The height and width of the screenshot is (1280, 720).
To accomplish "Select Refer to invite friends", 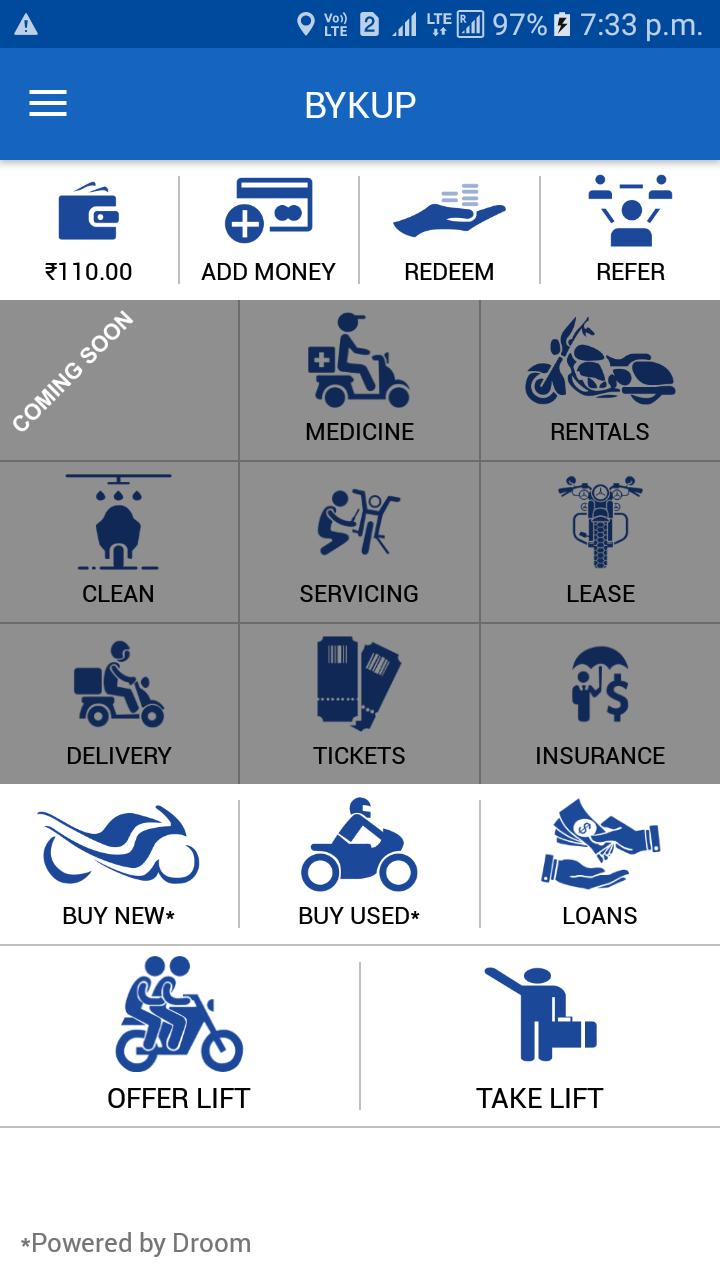I will pyautogui.click(x=630, y=231).
